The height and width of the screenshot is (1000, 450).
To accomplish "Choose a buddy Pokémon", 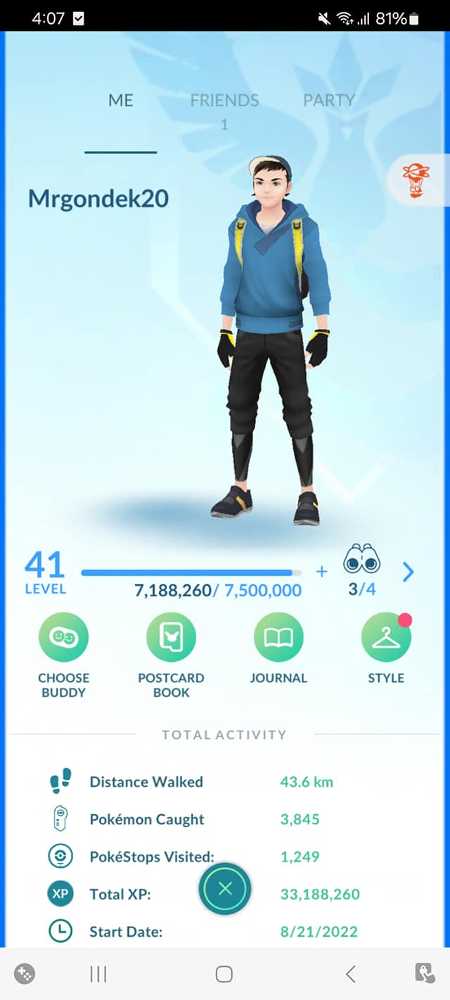I will [64, 656].
